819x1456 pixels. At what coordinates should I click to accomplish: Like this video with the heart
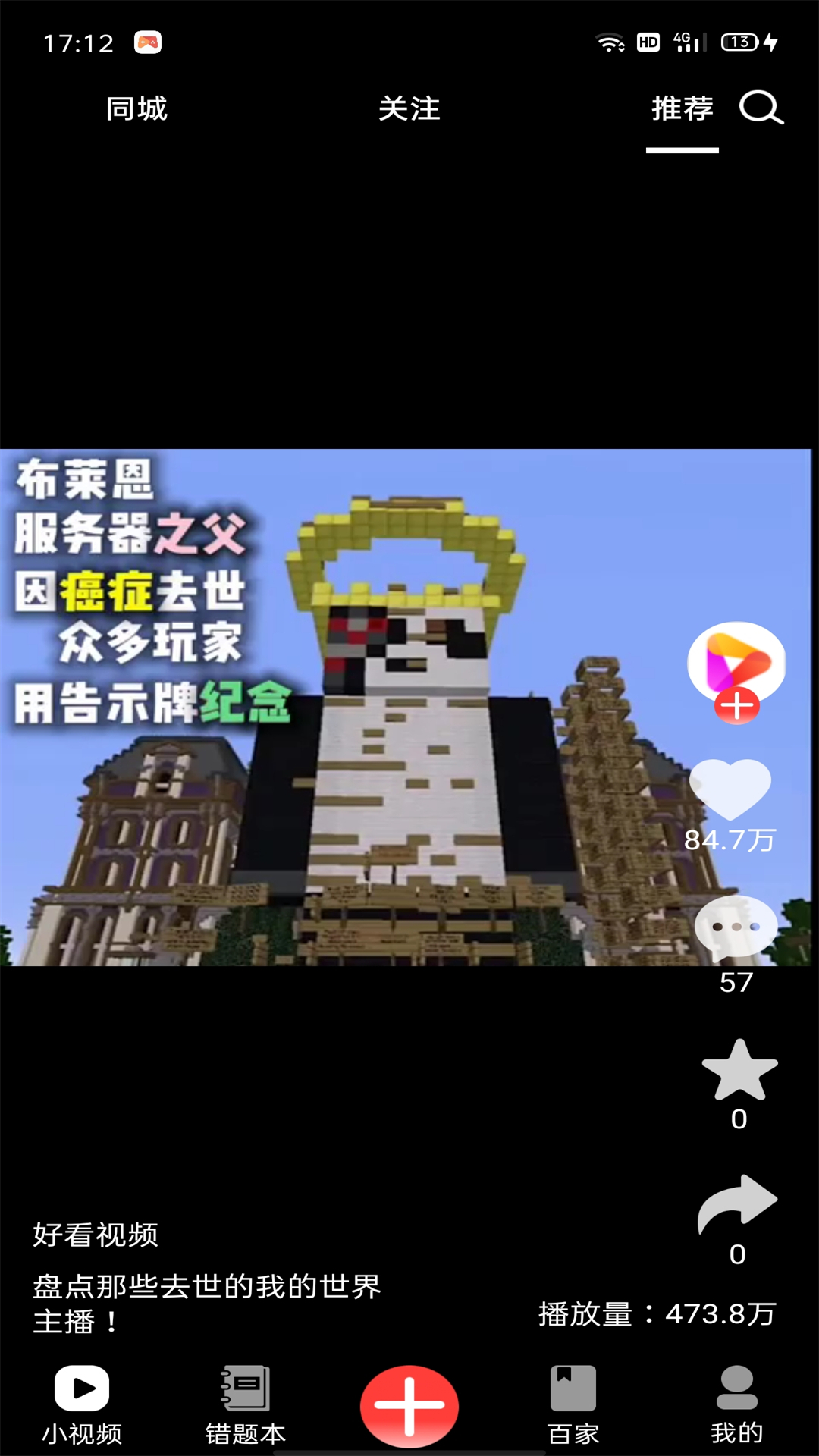click(x=730, y=789)
